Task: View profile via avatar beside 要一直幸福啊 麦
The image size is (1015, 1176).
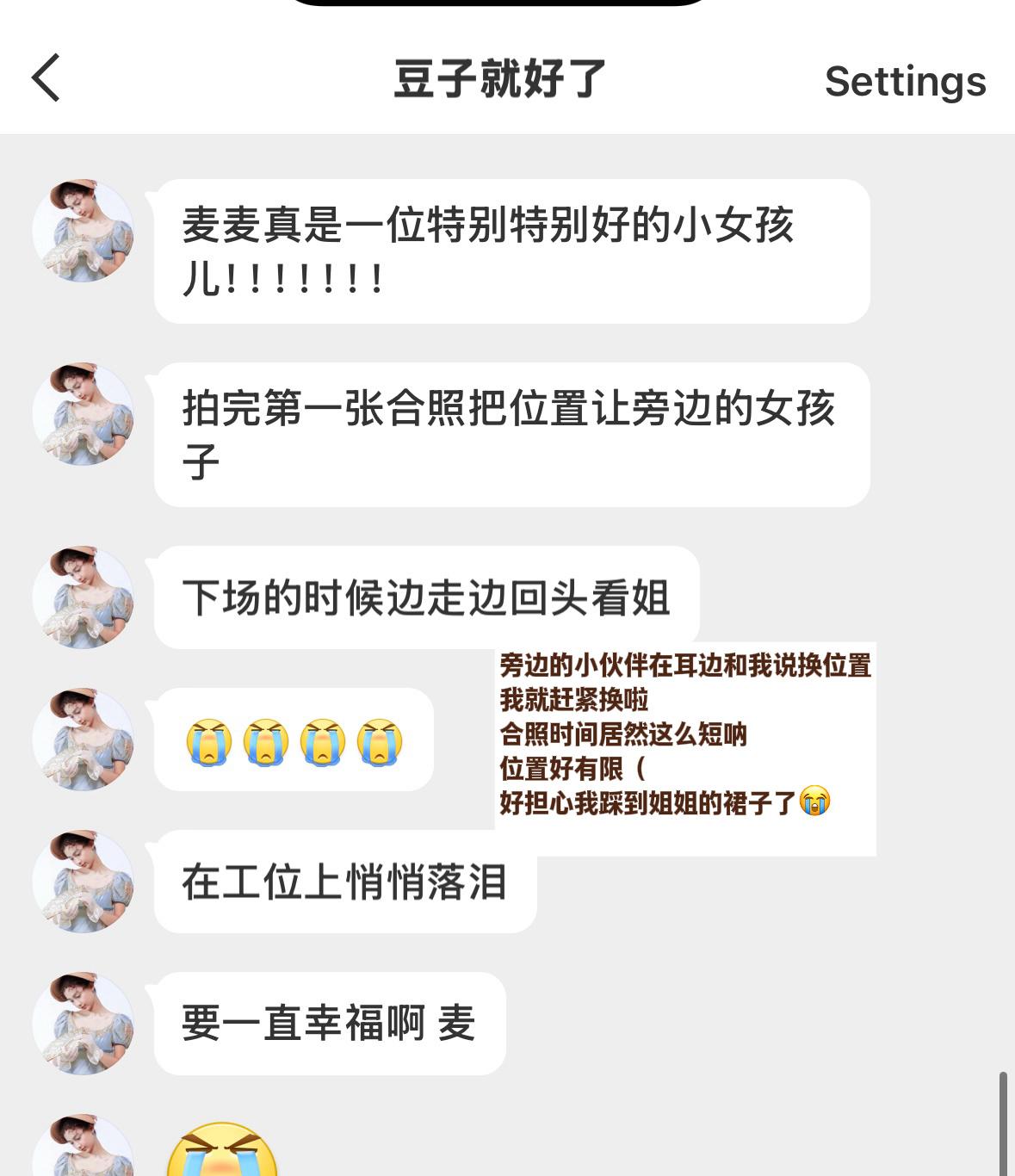Action: click(84, 1023)
